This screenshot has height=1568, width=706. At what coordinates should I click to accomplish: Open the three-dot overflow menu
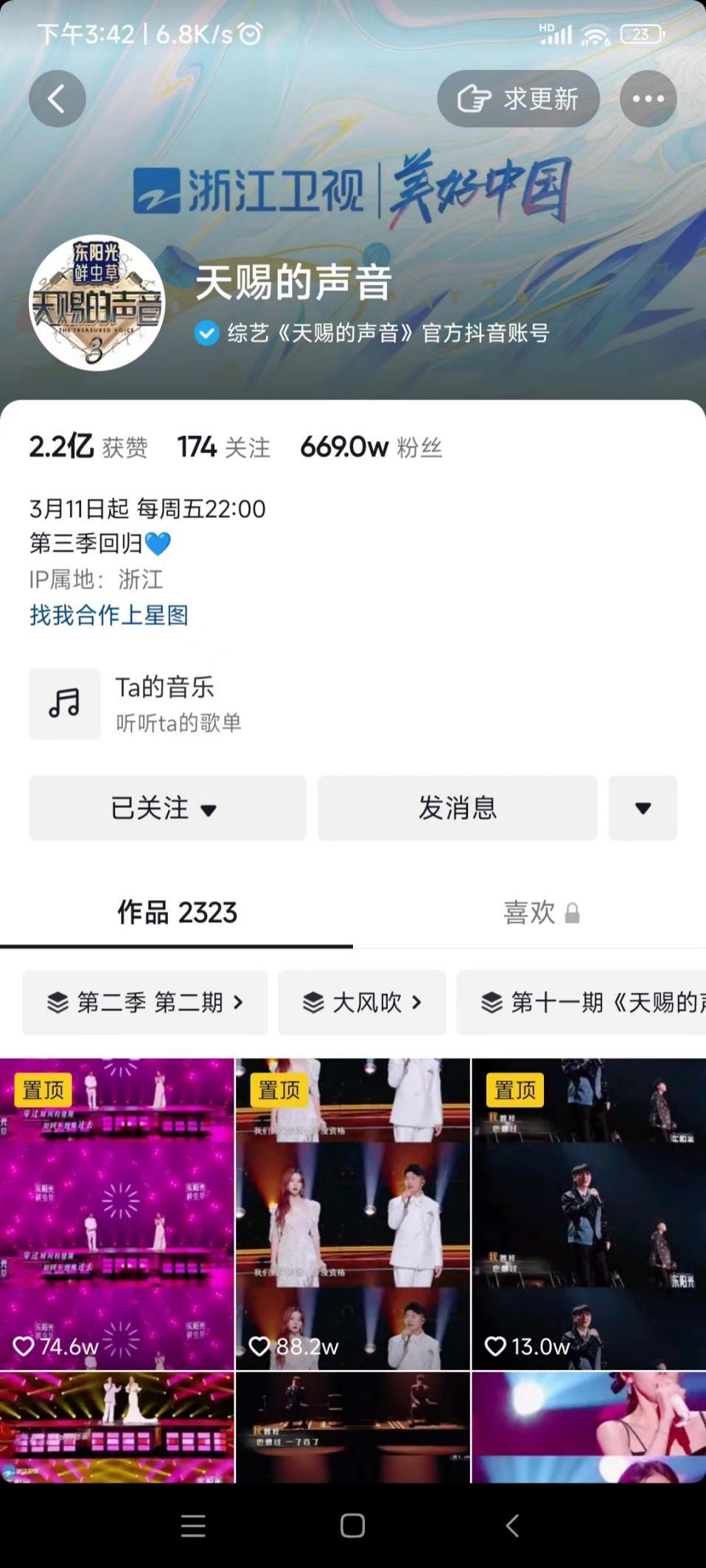(648, 99)
